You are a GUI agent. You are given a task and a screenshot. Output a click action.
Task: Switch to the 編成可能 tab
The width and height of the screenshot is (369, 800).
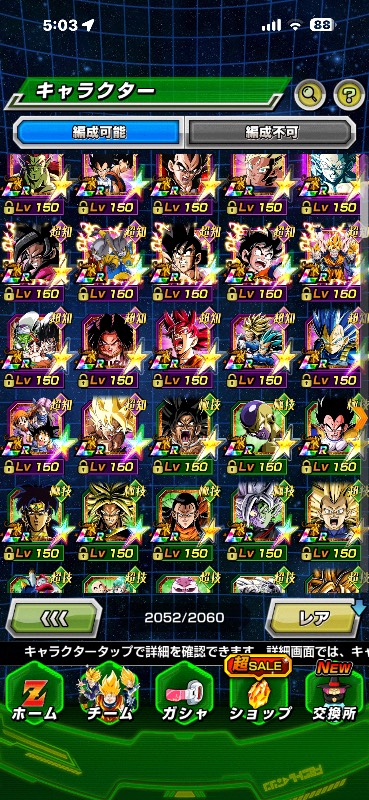[x=99, y=132]
